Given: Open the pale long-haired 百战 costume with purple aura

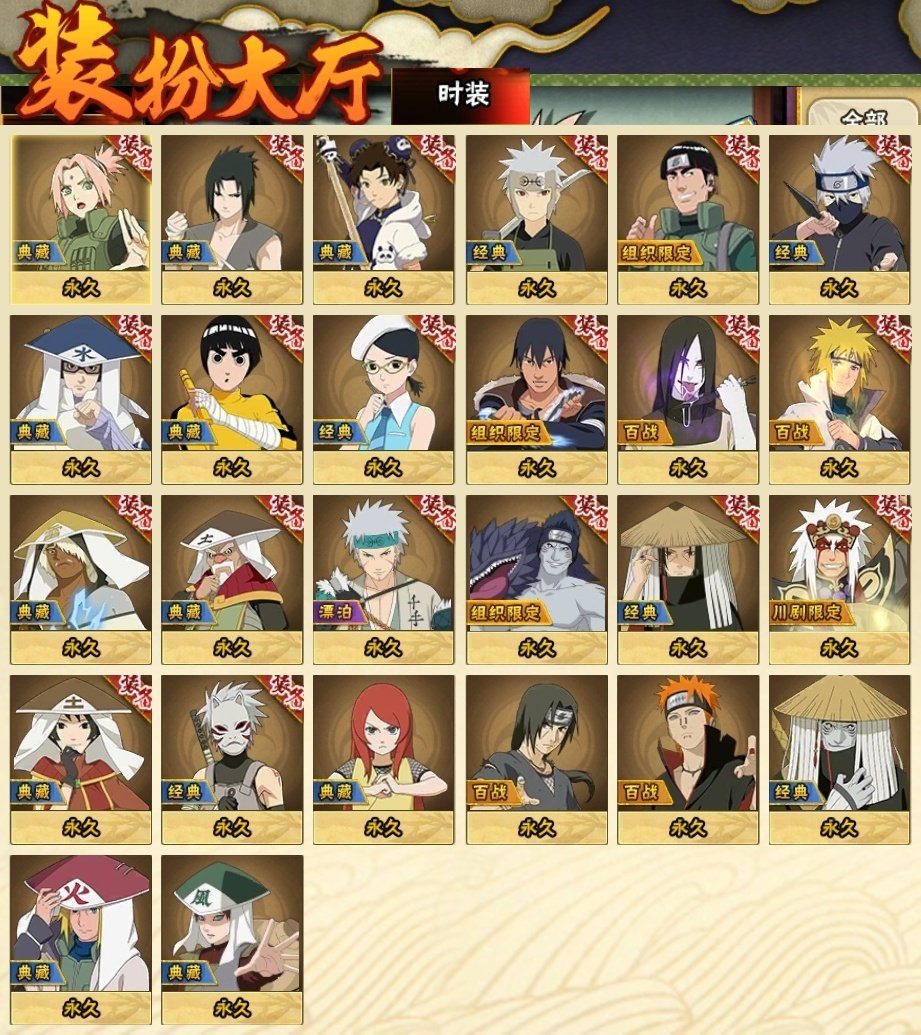Looking at the screenshot, I should pyautogui.click(x=688, y=385).
